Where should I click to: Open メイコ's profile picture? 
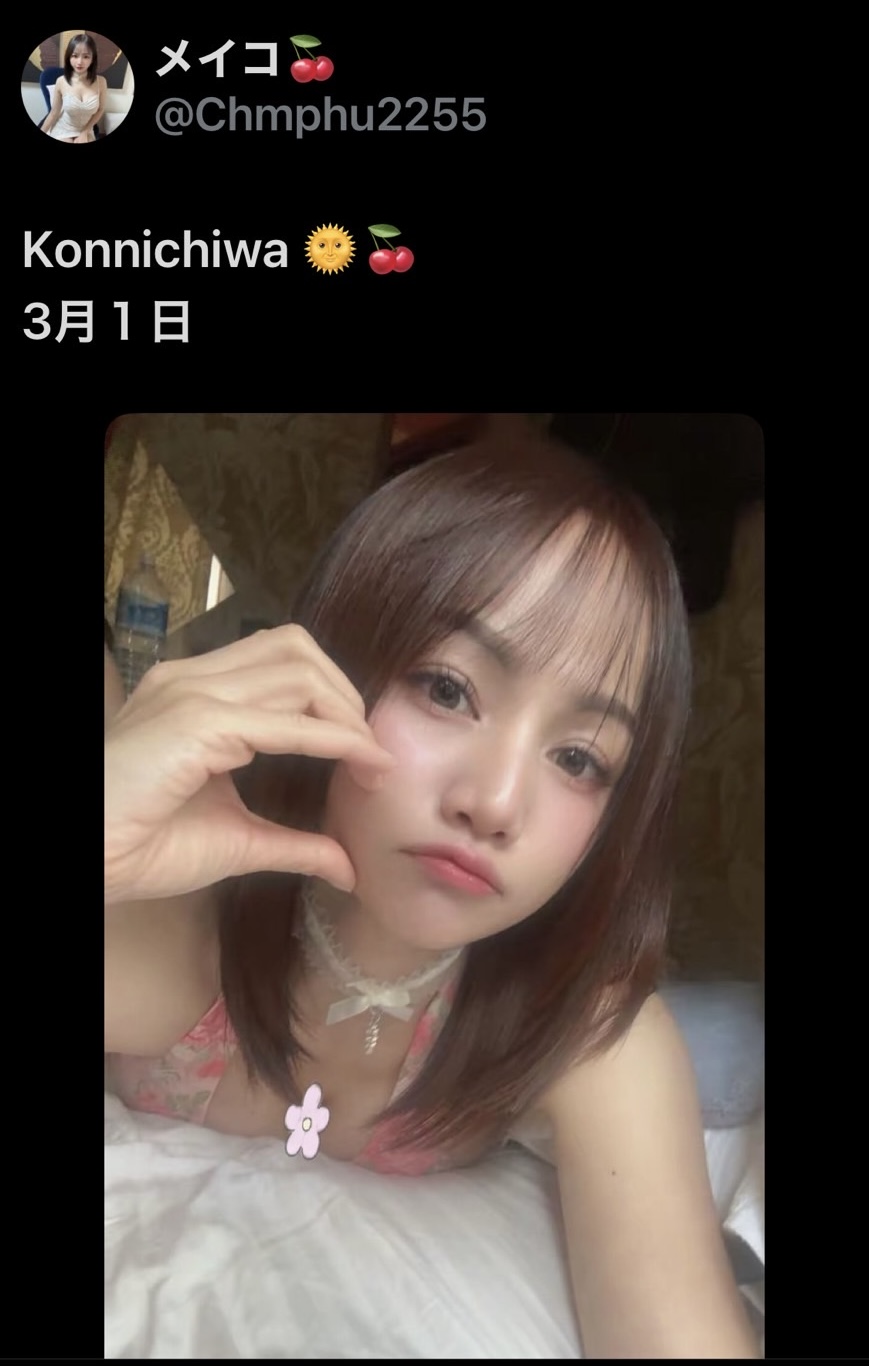(x=77, y=86)
